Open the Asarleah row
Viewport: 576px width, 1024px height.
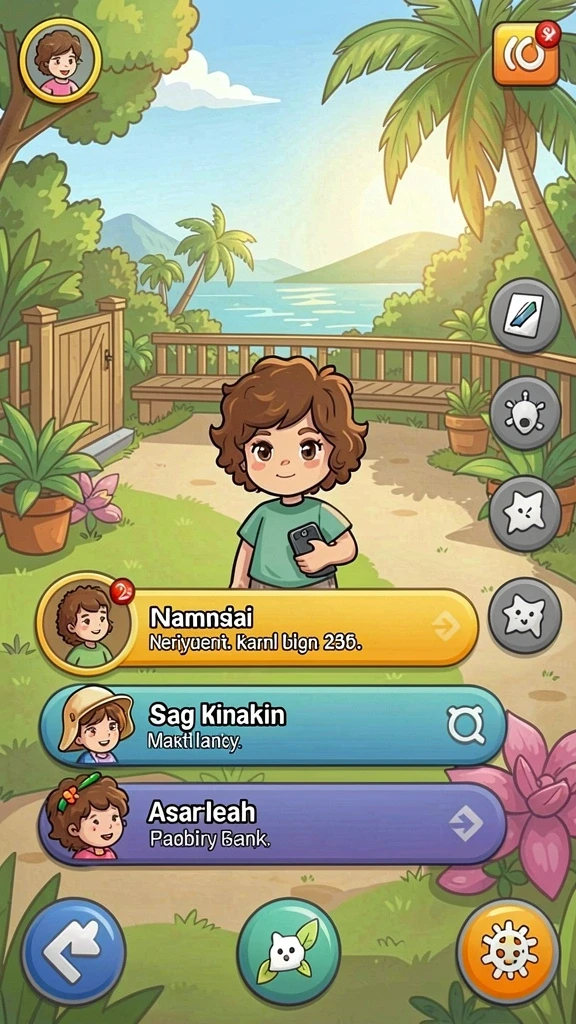273,823
